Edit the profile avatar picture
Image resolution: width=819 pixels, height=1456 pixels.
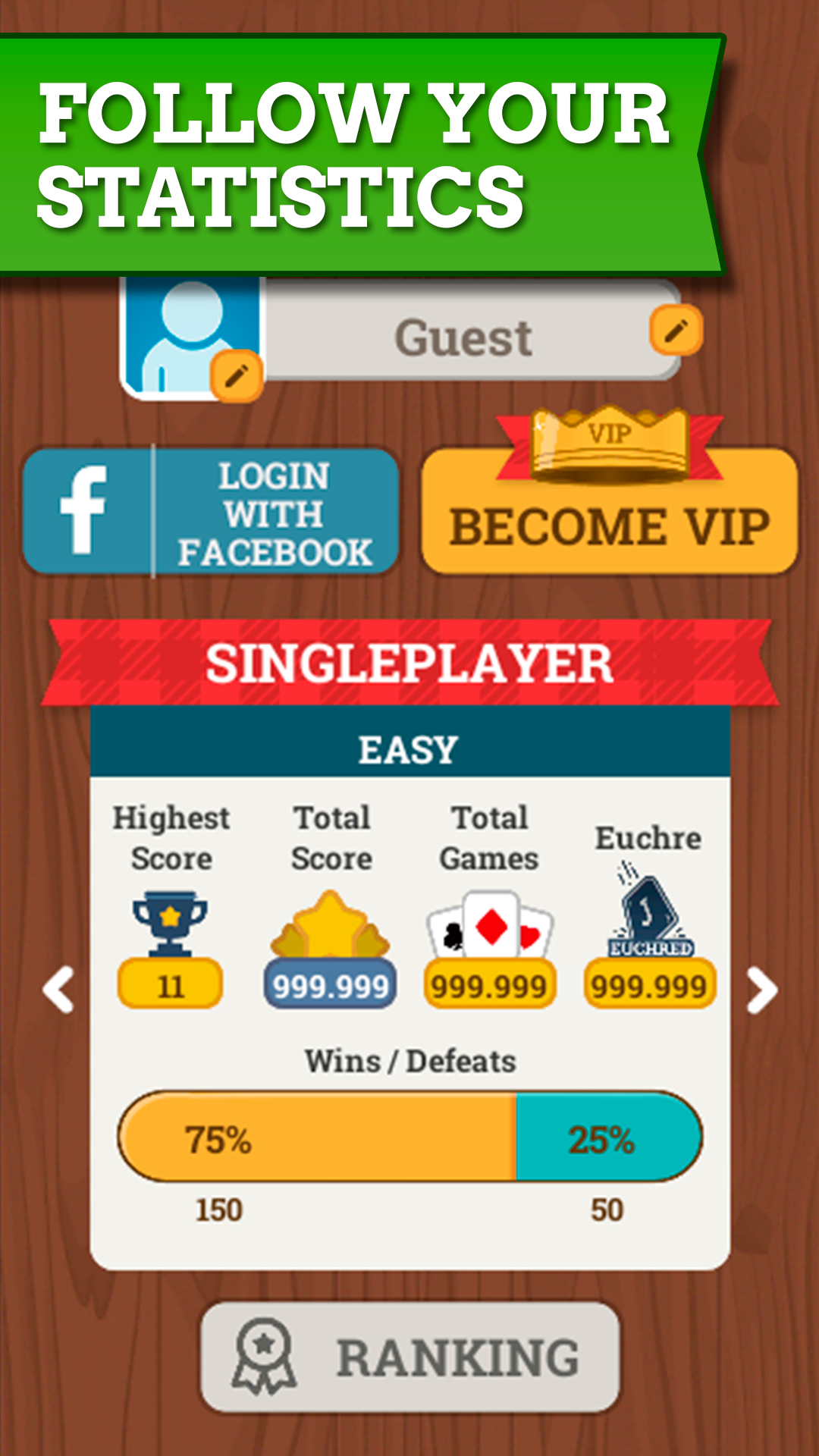[x=237, y=375]
